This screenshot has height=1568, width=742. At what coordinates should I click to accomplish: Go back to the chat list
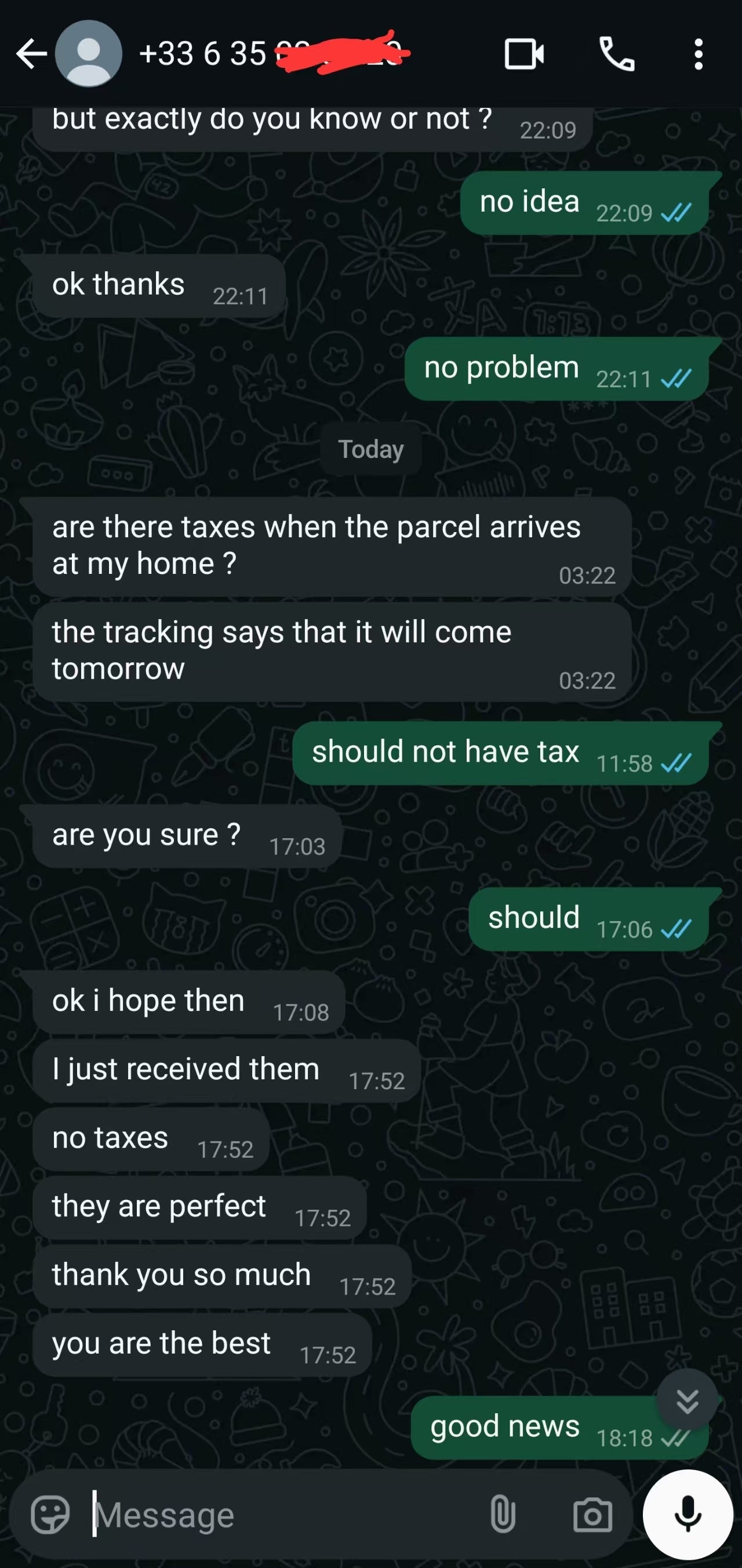click(x=31, y=54)
